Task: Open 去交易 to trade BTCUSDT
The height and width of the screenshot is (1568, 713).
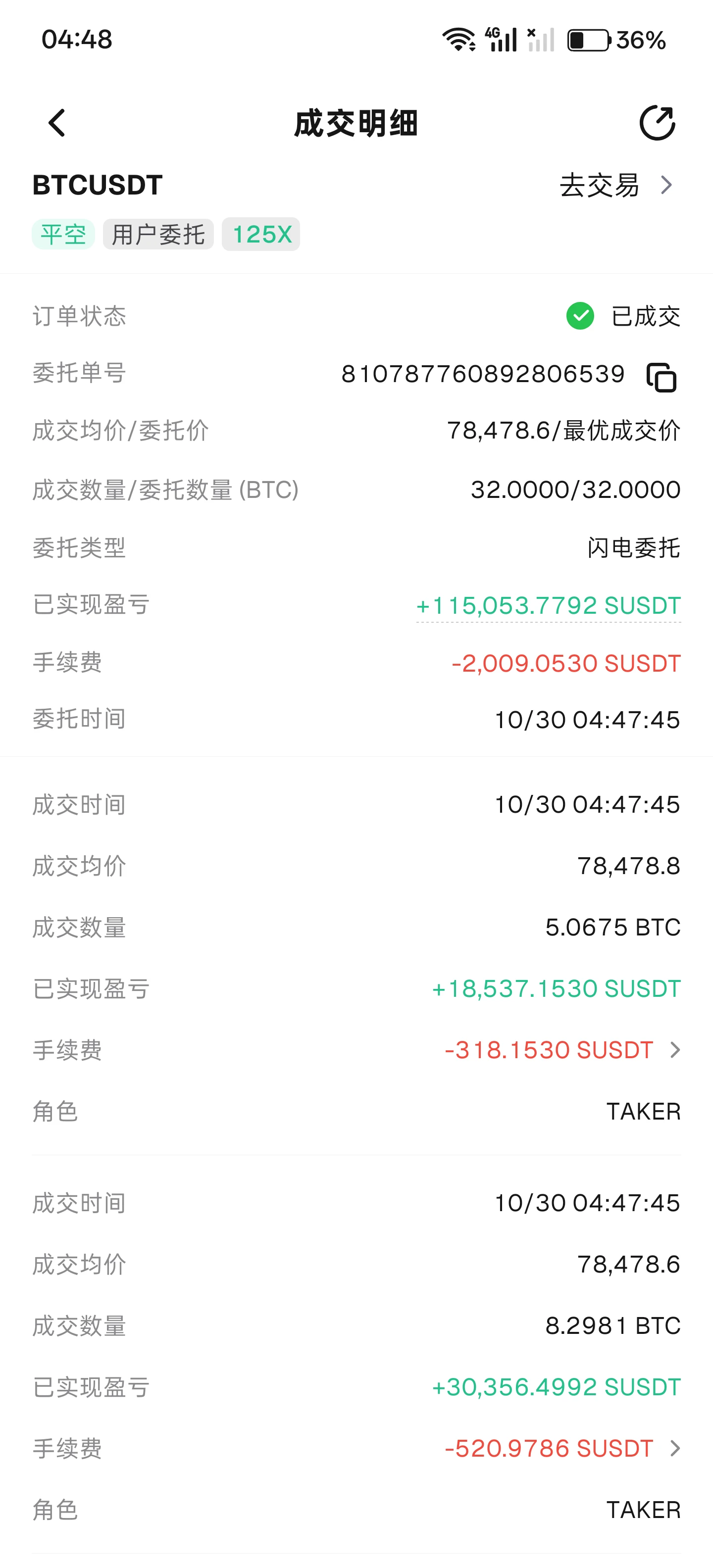Action: point(616,185)
